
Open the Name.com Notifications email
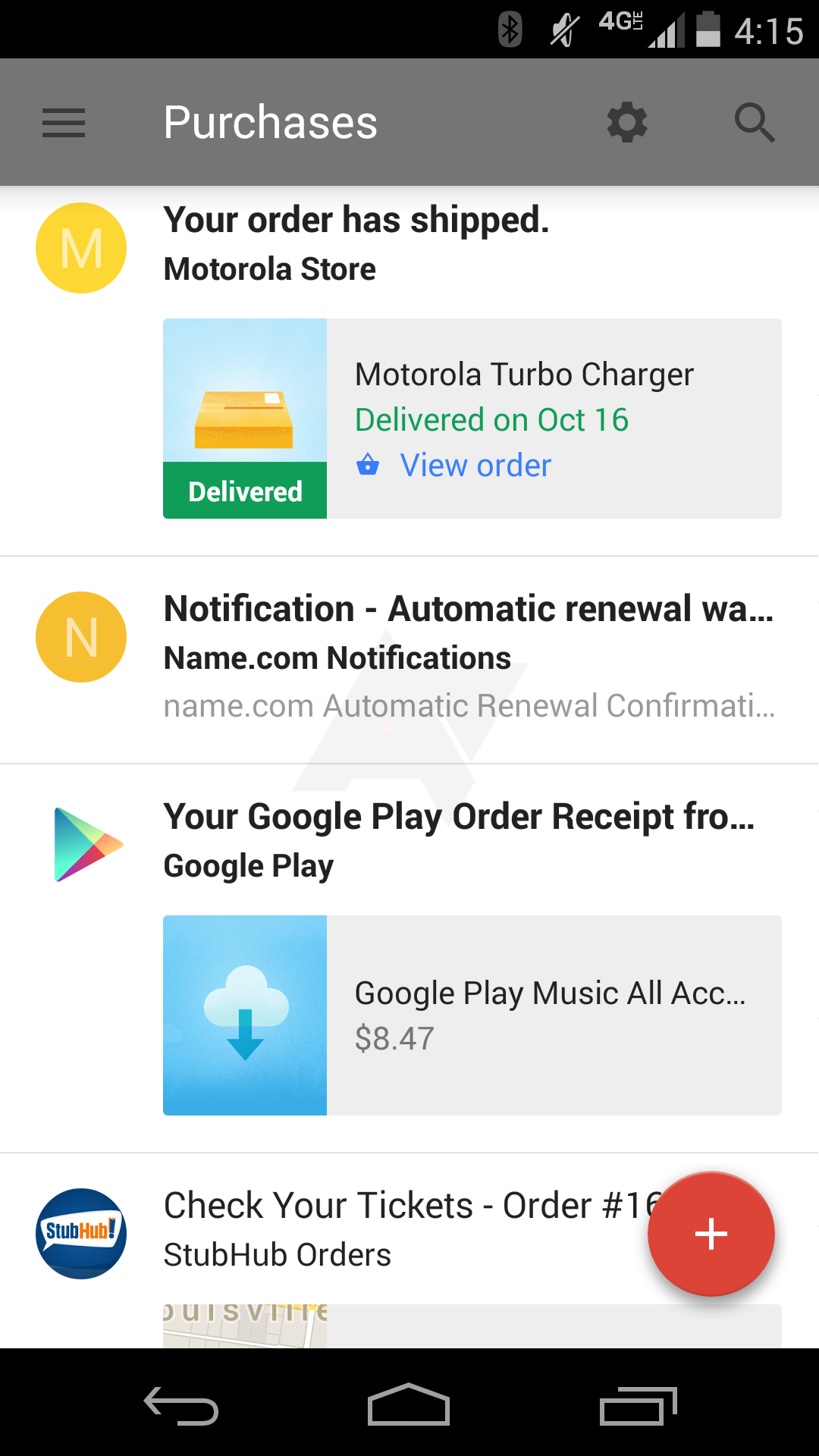click(x=409, y=660)
